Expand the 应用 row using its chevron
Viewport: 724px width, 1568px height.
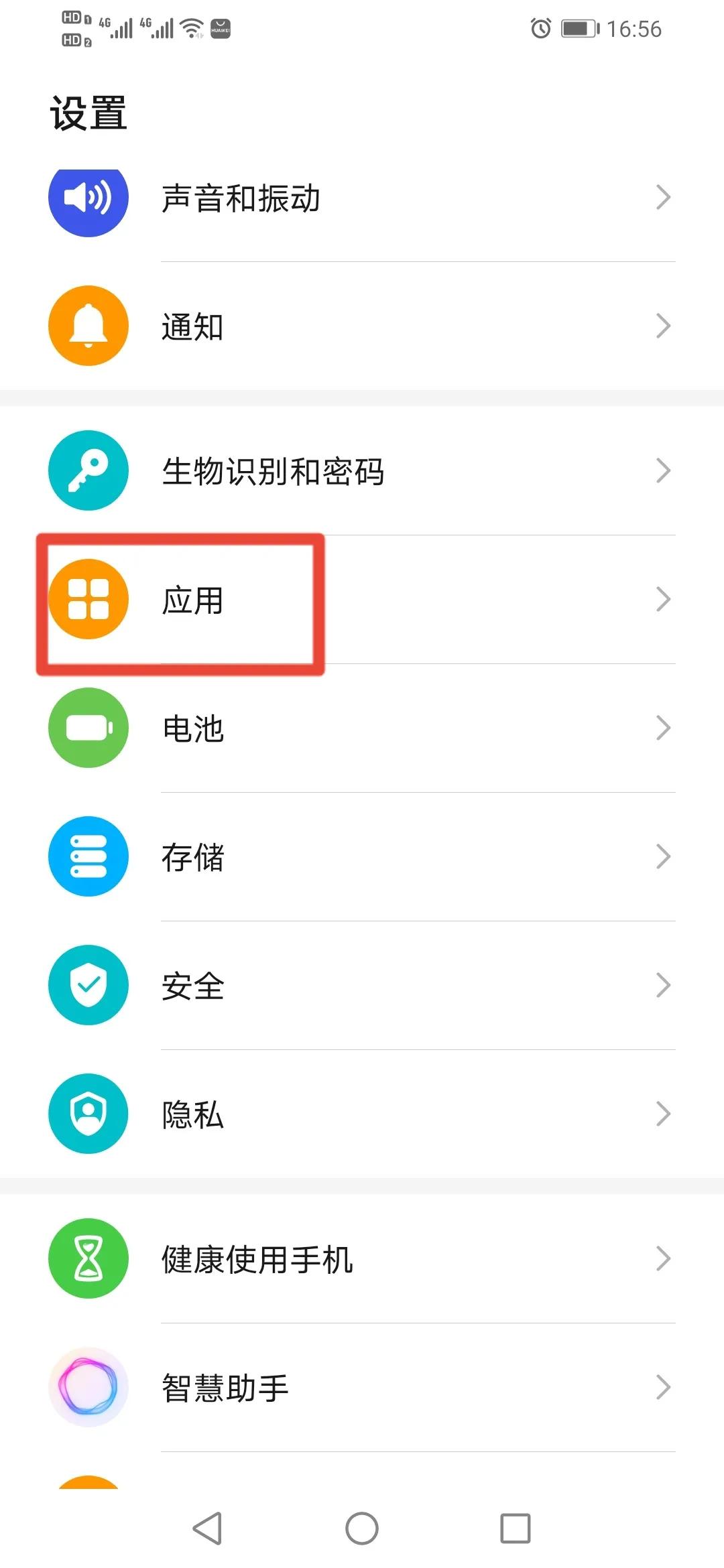click(x=664, y=598)
